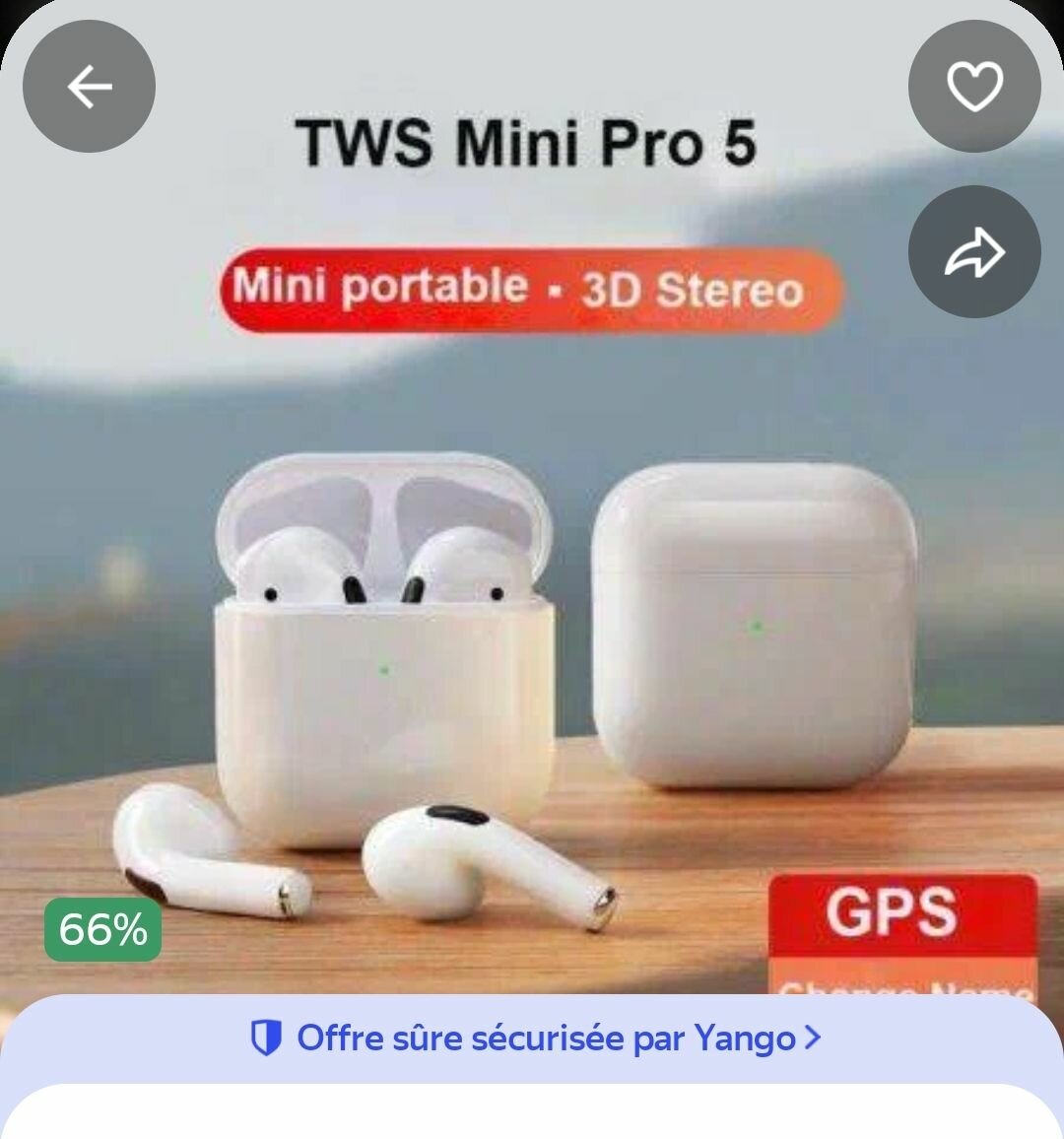
Task: Go back using the arrow icon
Action: tap(89, 87)
